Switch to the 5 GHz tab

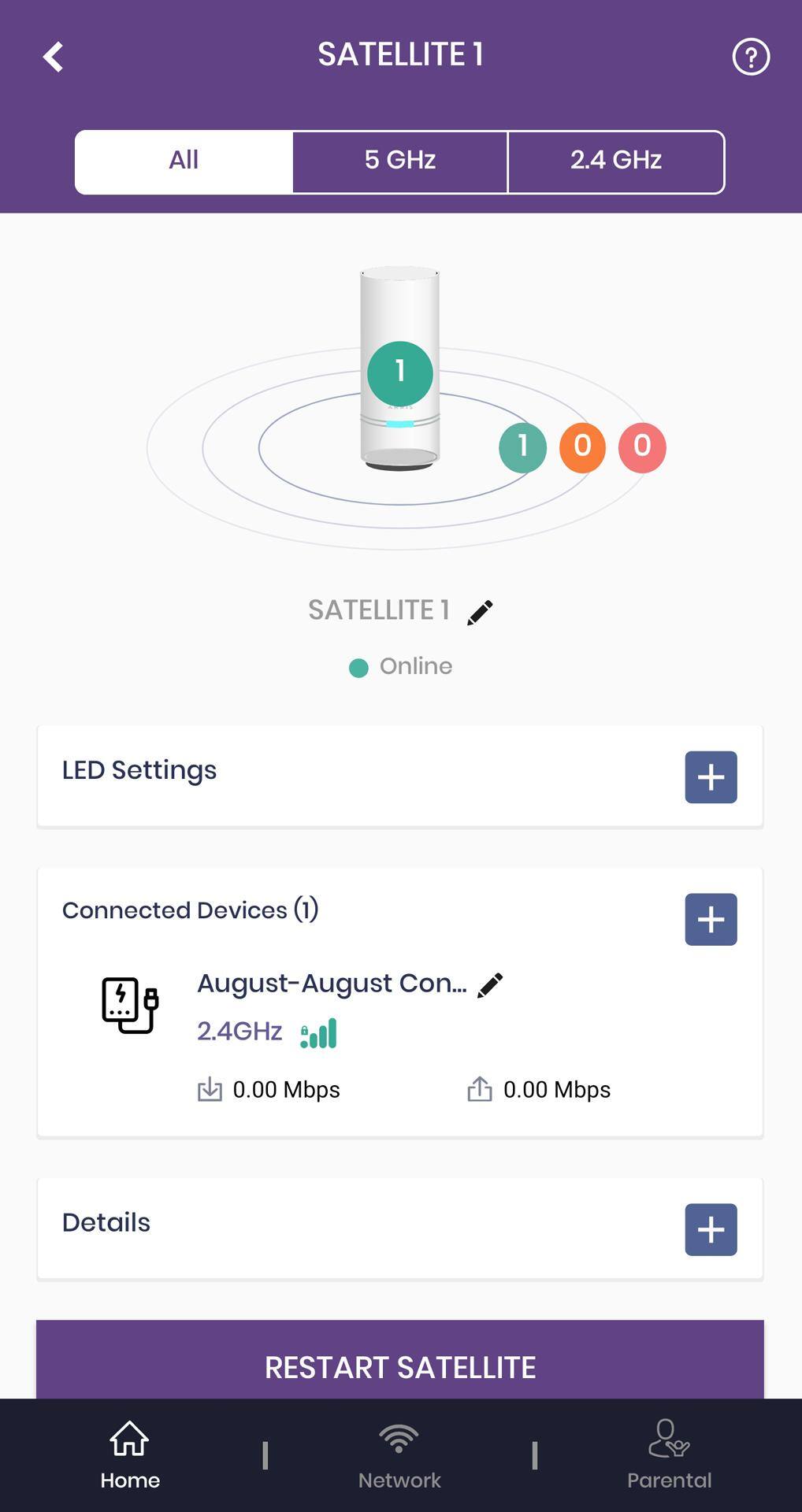click(399, 161)
